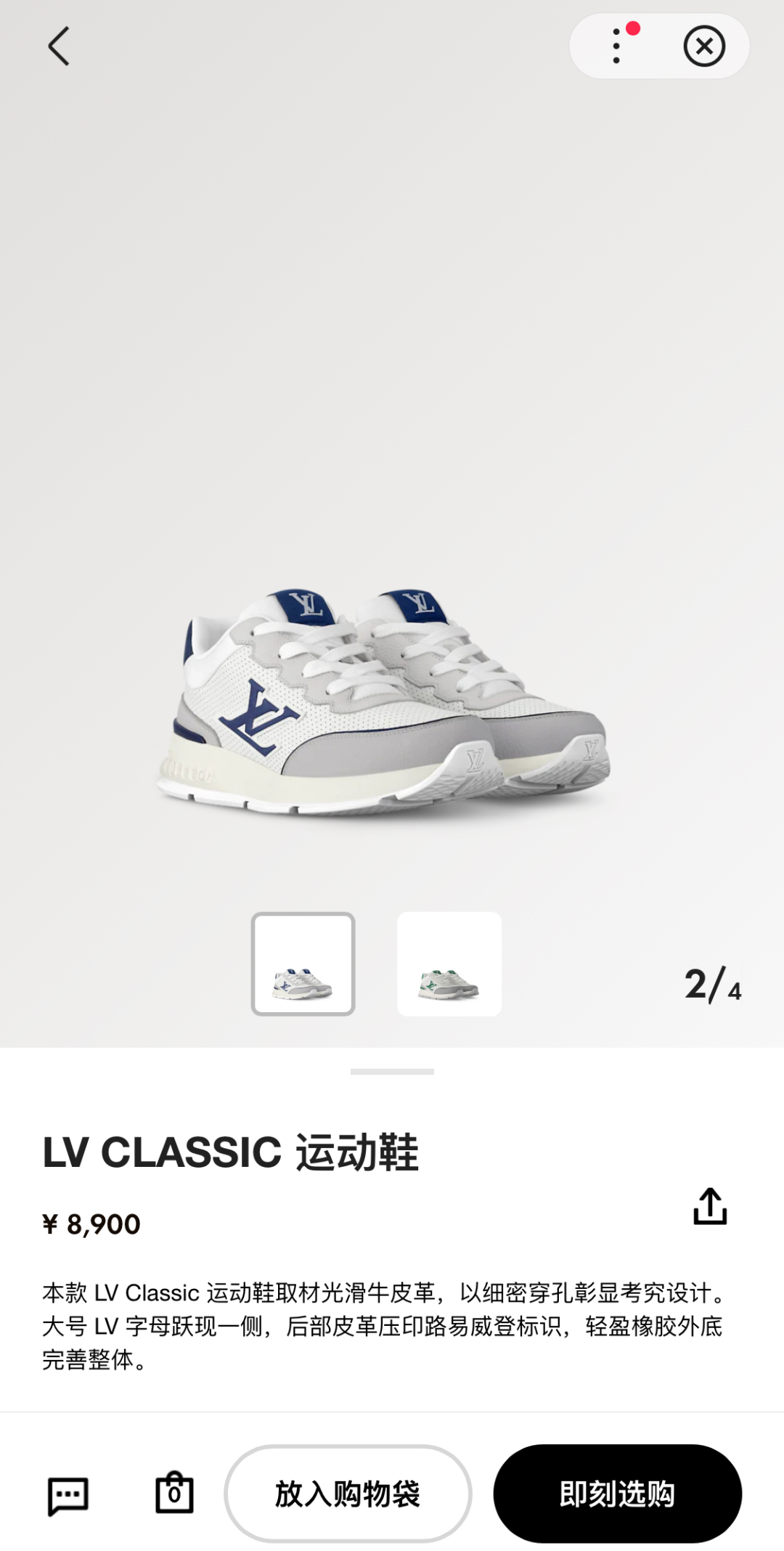The height and width of the screenshot is (1551, 784).
Task: Select the green LV sneaker thumbnail
Action: (x=449, y=964)
